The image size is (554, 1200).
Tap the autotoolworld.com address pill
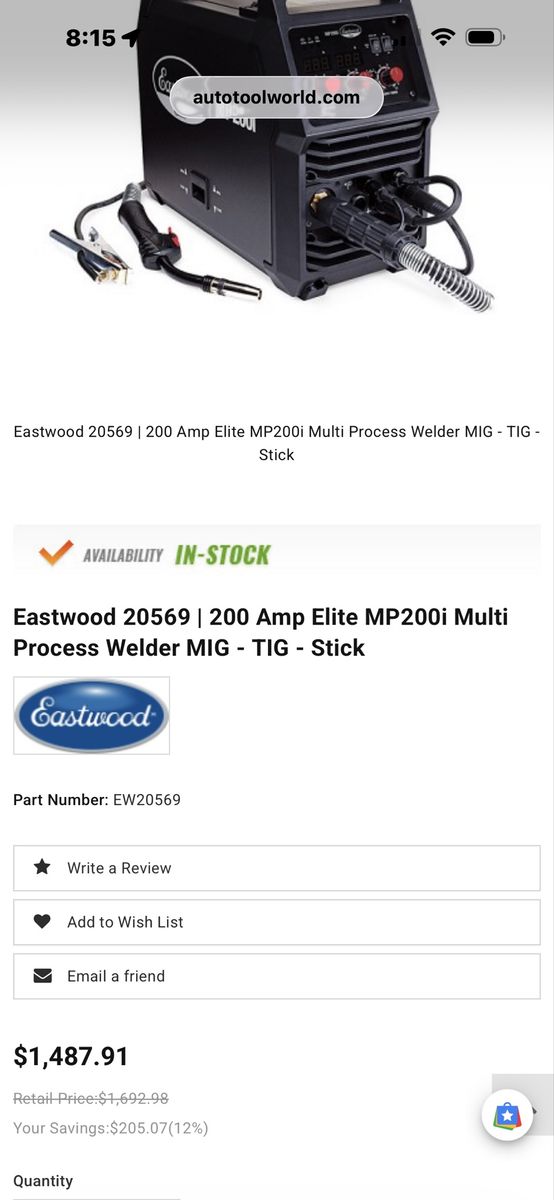276,97
